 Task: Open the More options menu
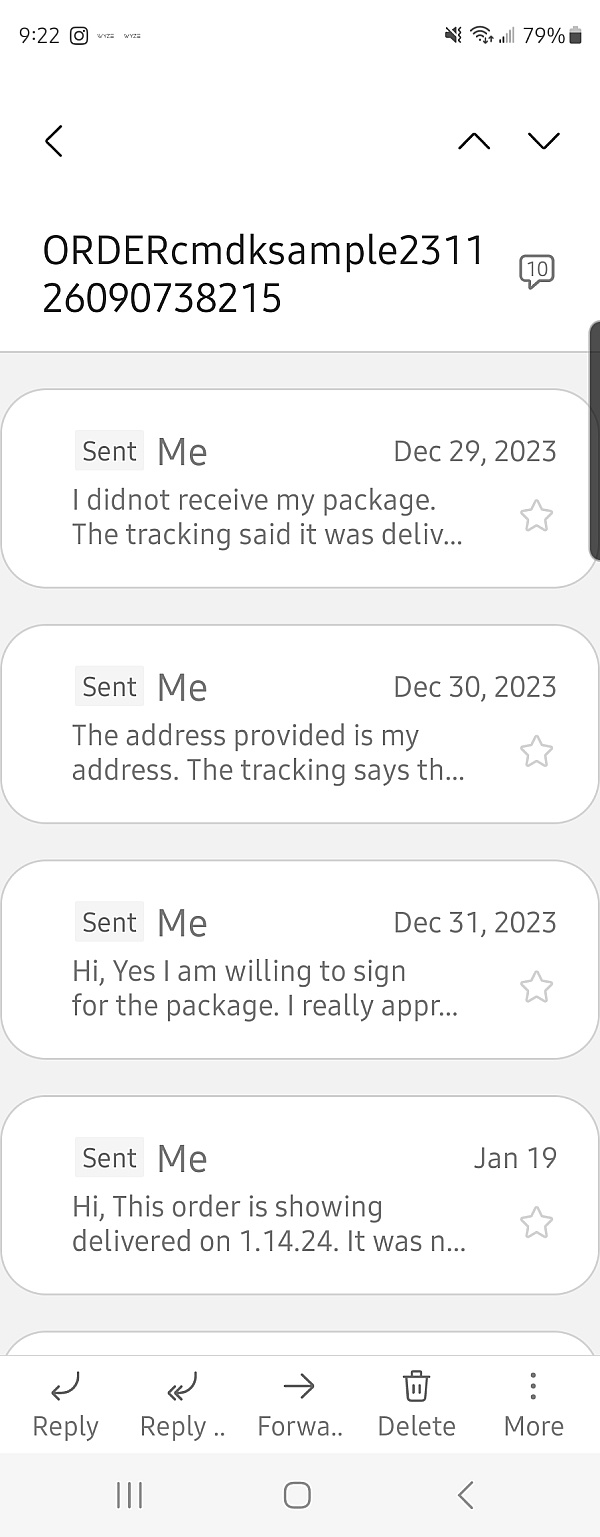[x=533, y=1404]
